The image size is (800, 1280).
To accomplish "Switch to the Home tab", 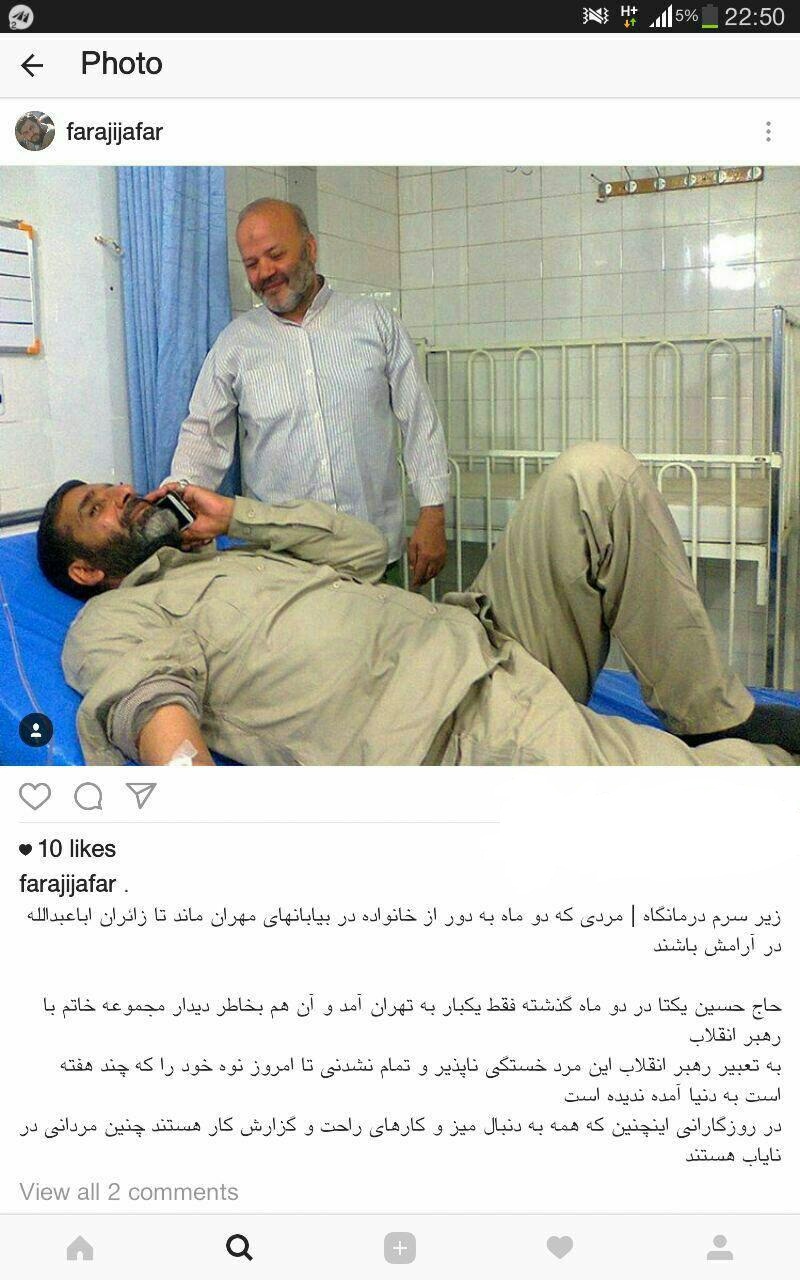I will (80, 1247).
